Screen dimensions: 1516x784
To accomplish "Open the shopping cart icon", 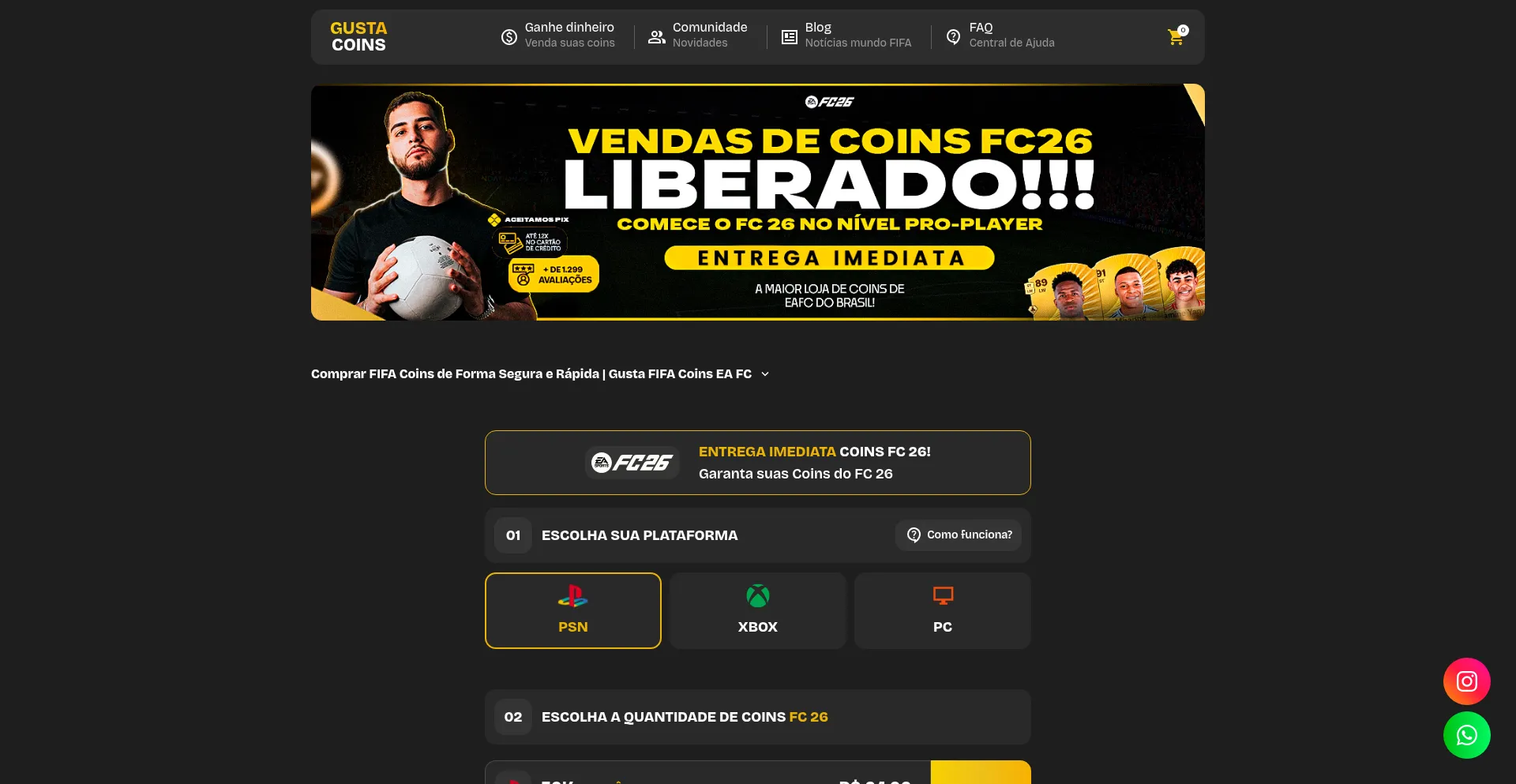I will (1176, 37).
